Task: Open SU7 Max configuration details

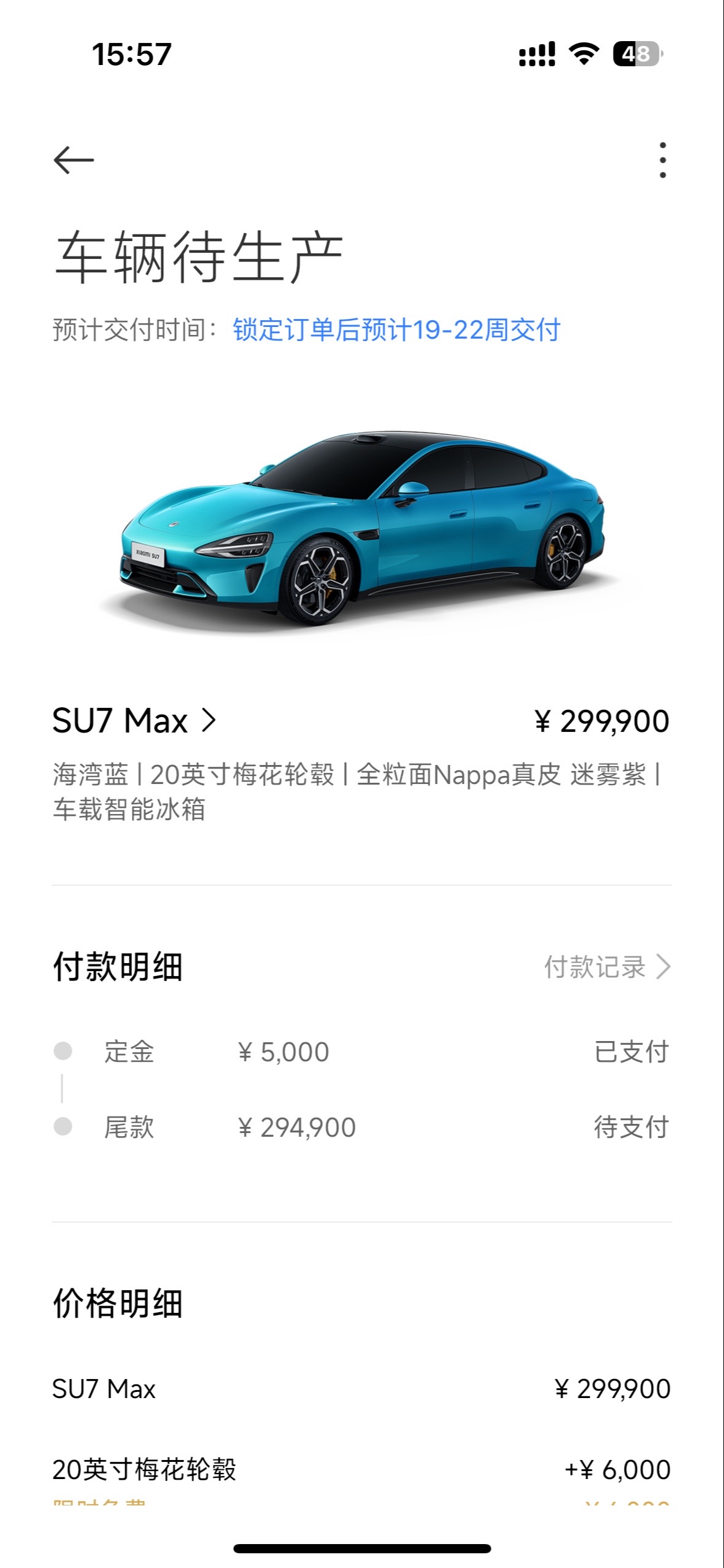Action: pyautogui.click(x=134, y=720)
